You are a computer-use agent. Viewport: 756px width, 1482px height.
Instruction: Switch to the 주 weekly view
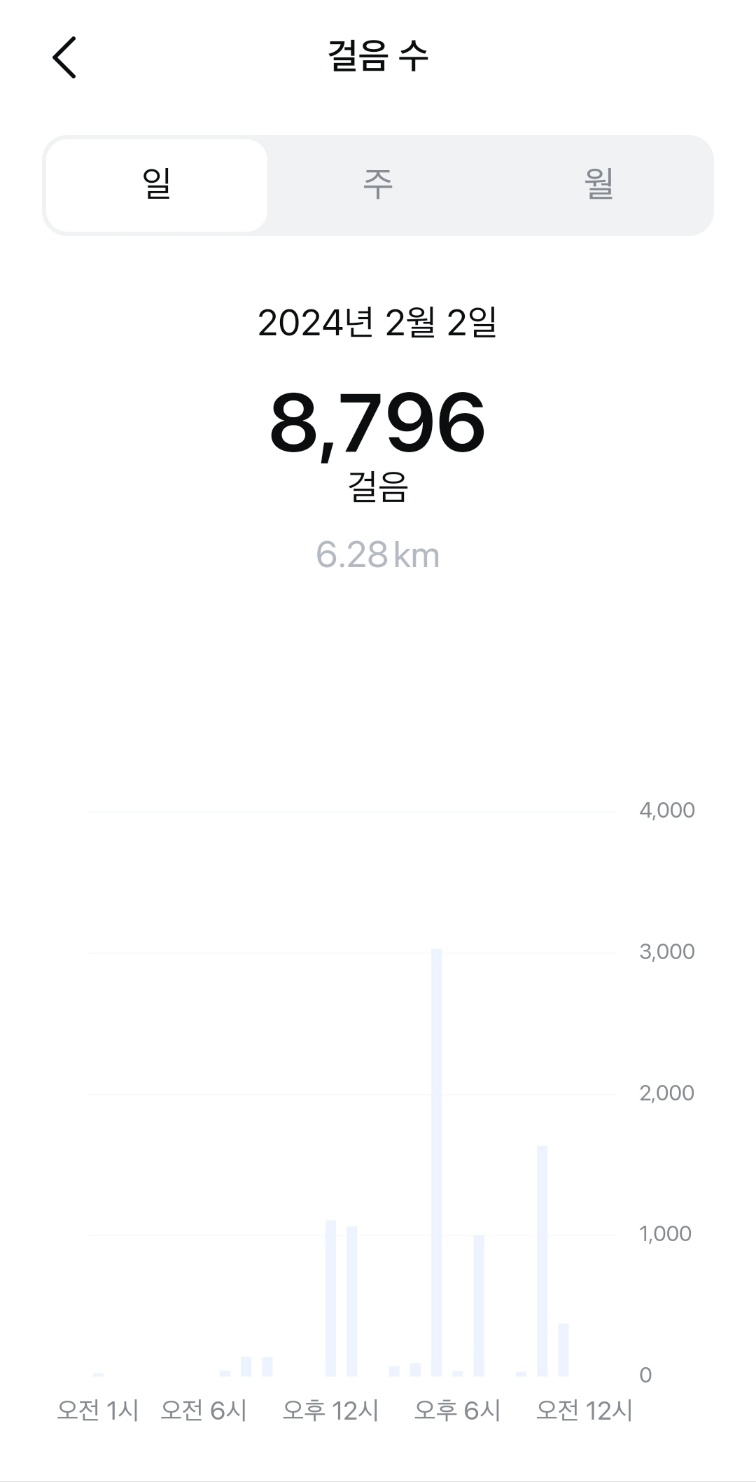(x=377, y=185)
